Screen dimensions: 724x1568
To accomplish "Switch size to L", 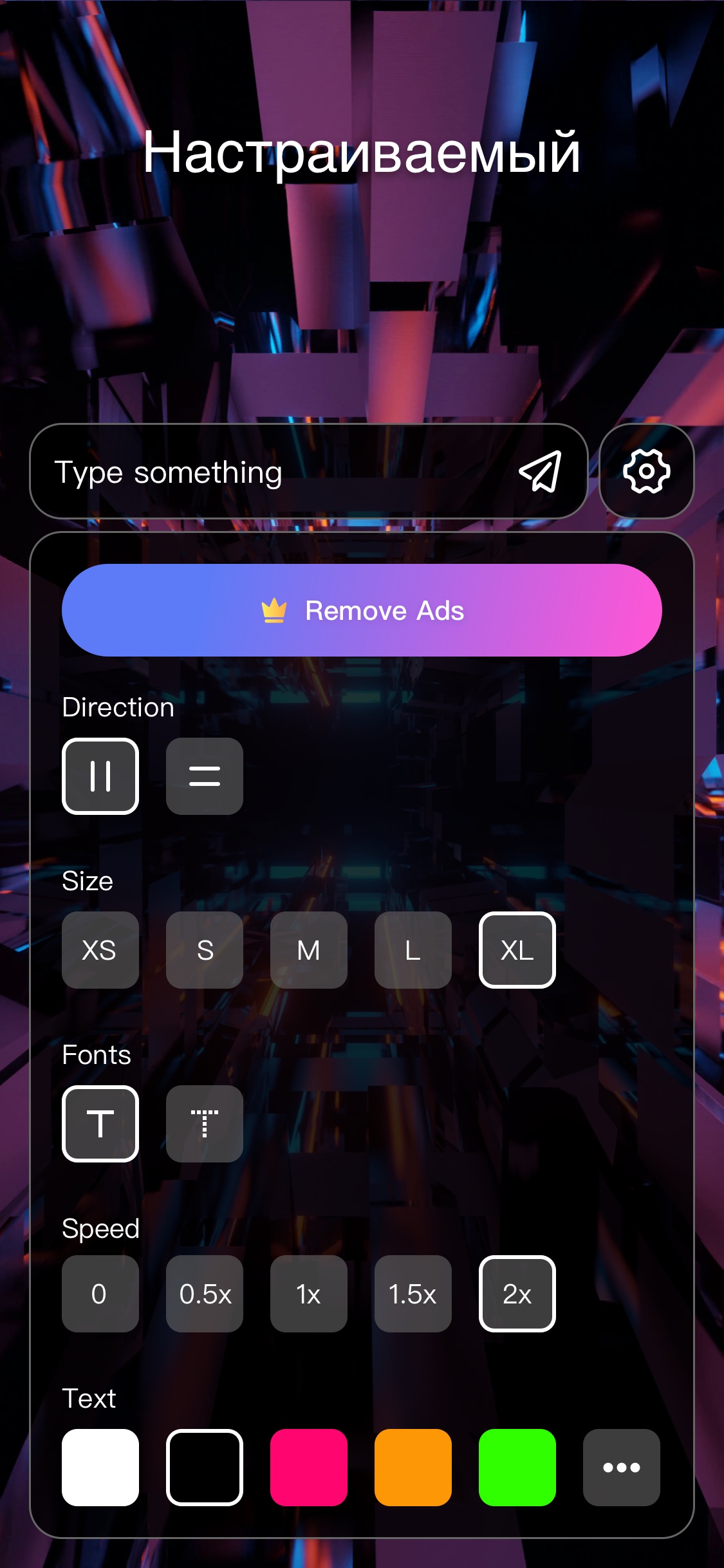I will (413, 950).
